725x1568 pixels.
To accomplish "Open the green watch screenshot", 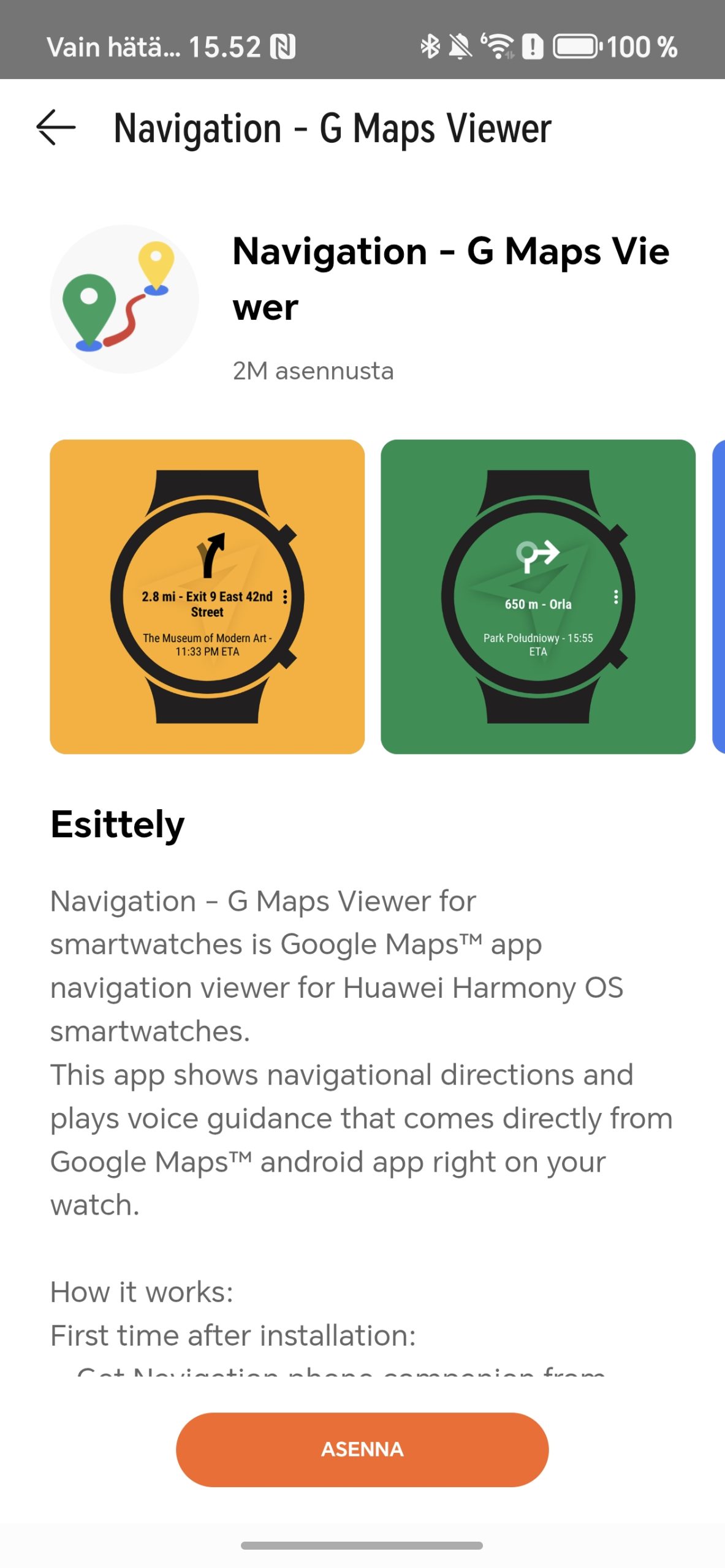I will pyautogui.click(x=538, y=597).
